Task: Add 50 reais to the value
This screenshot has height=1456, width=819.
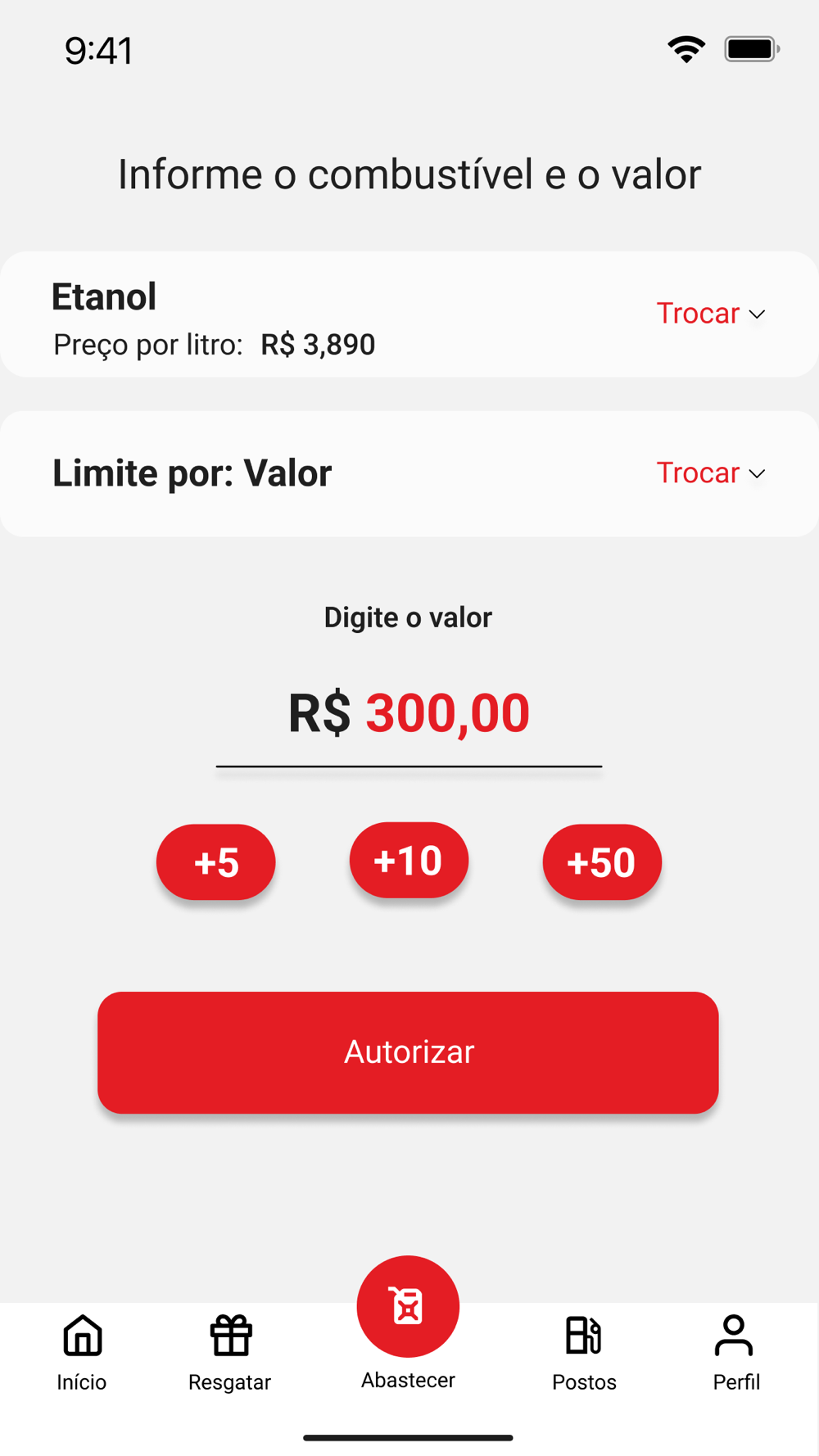Action: (602, 862)
